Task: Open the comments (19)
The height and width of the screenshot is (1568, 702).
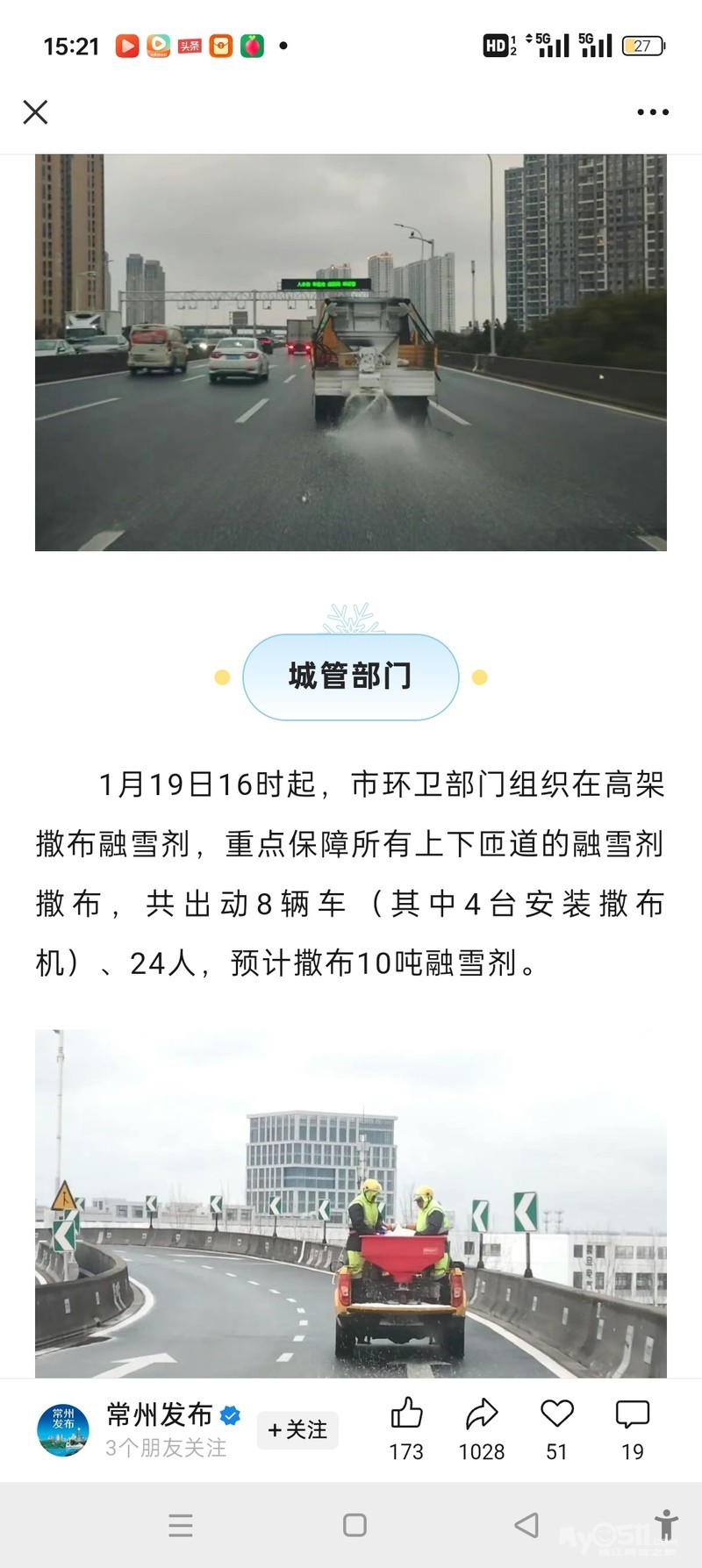Action: [x=632, y=1430]
